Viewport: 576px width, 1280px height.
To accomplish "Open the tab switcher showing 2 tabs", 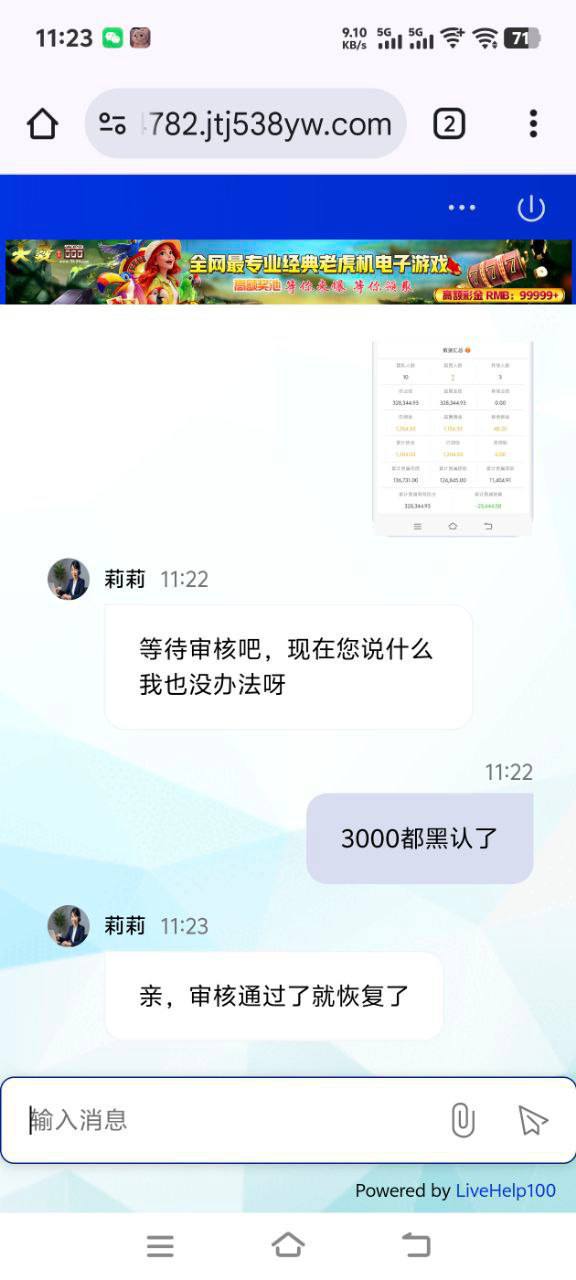I will coord(449,124).
